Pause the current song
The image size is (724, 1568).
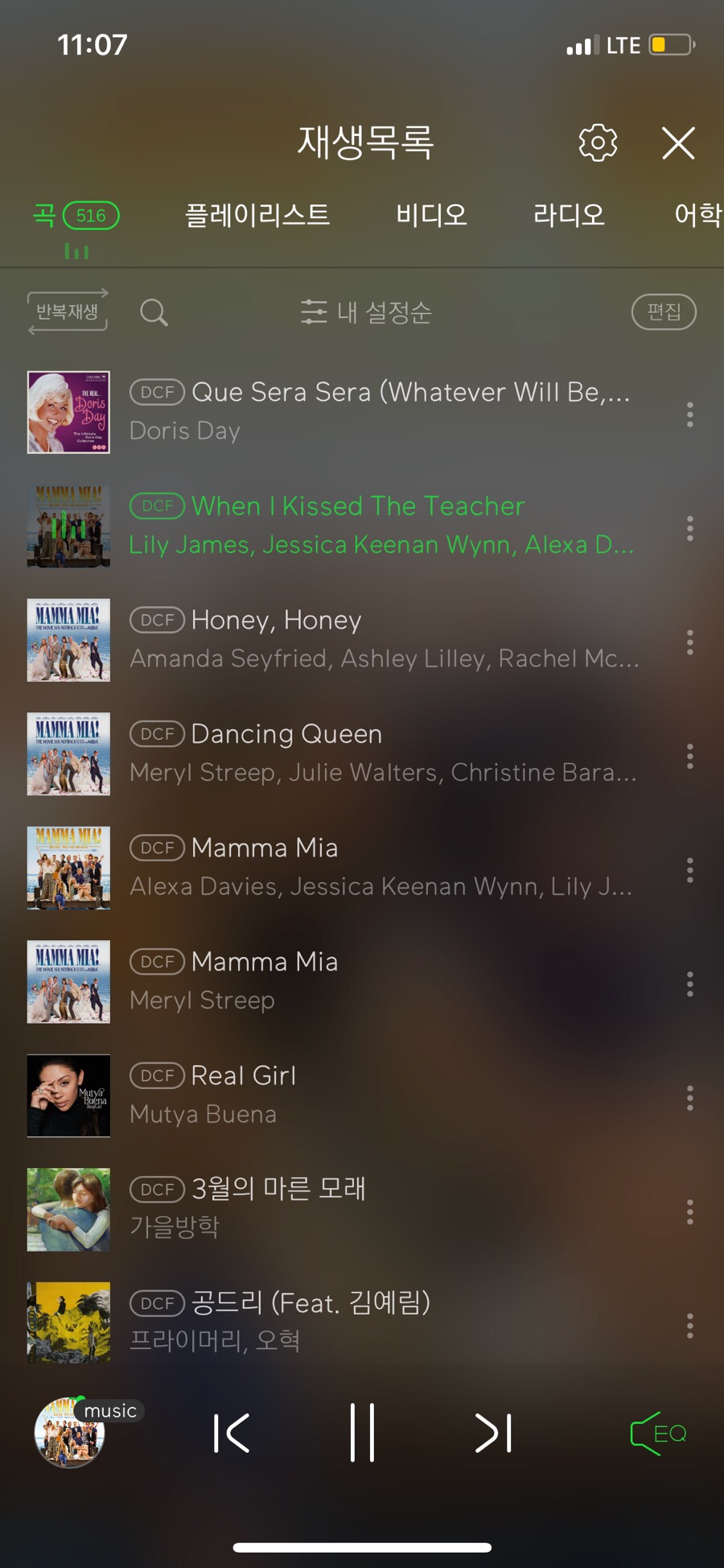(362, 1433)
